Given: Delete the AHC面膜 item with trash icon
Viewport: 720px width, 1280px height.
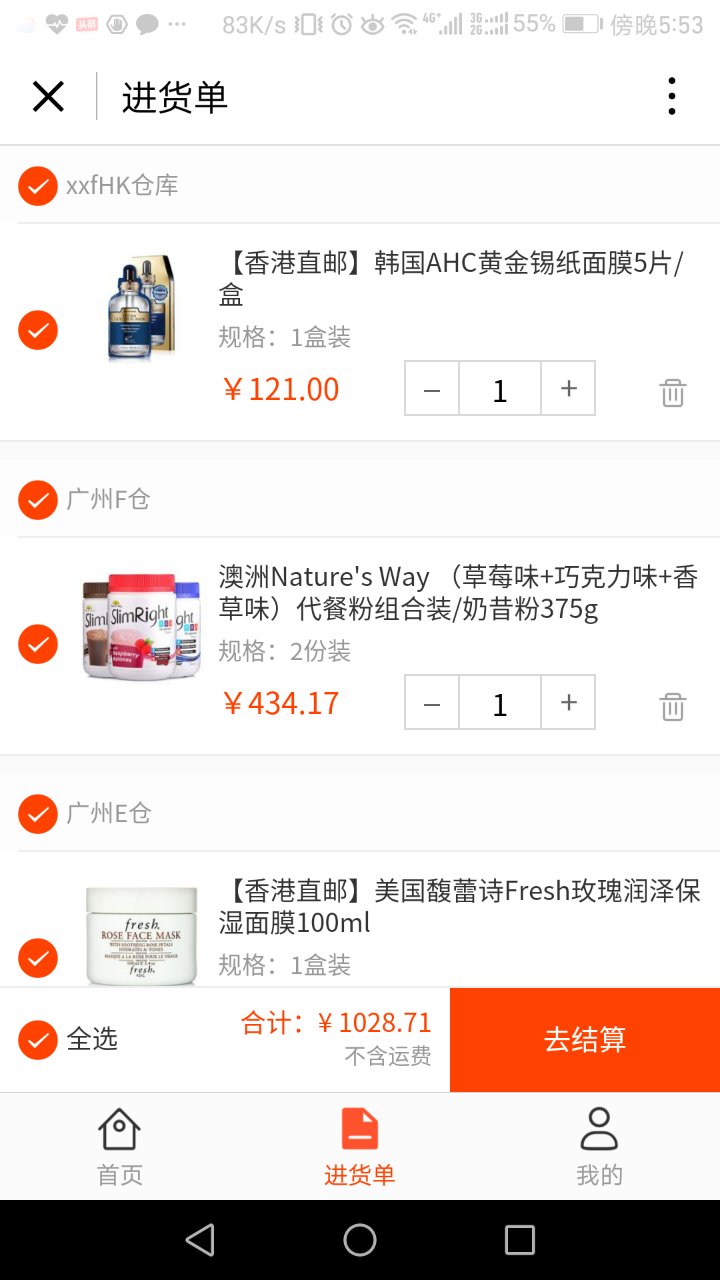Looking at the screenshot, I should (673, 392).
